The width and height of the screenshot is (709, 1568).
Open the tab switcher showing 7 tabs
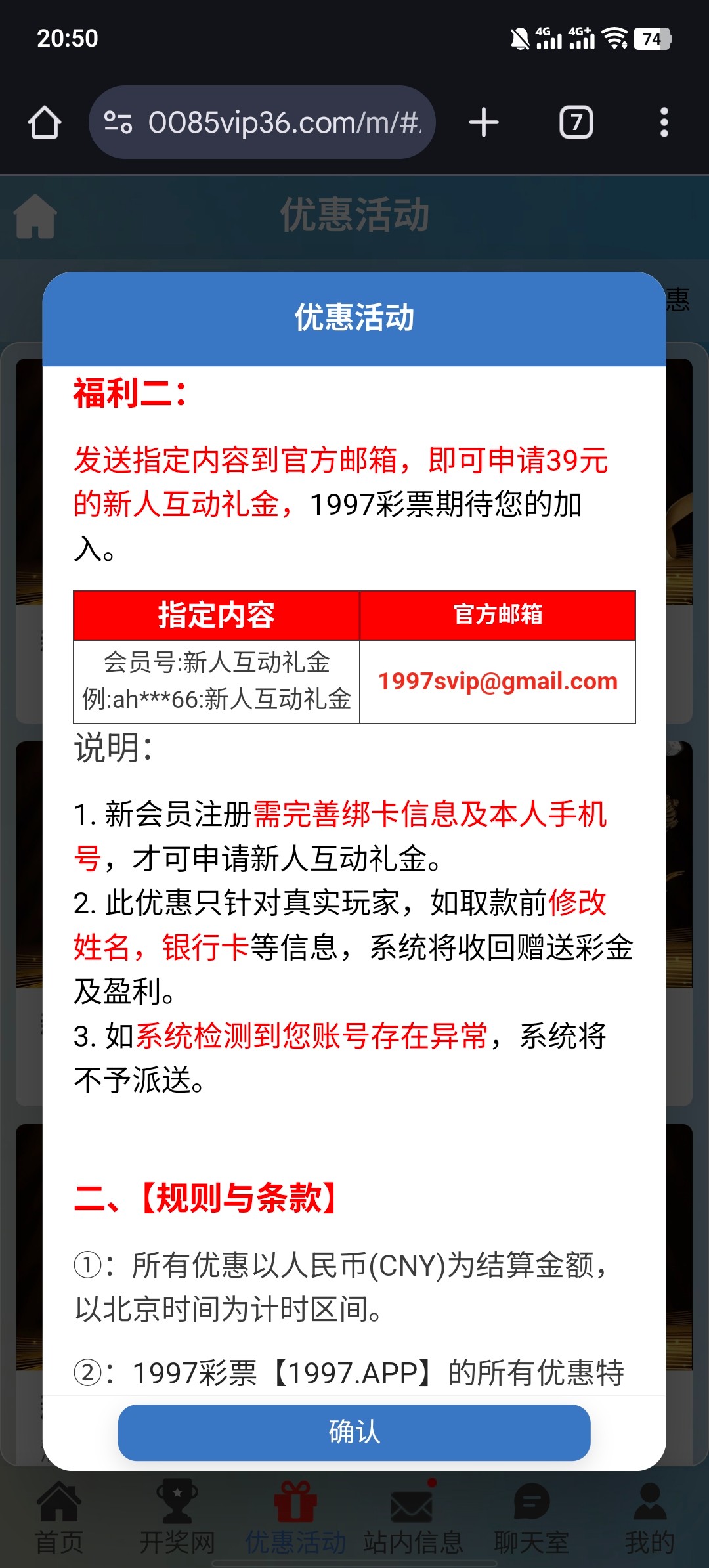[576, 123]
